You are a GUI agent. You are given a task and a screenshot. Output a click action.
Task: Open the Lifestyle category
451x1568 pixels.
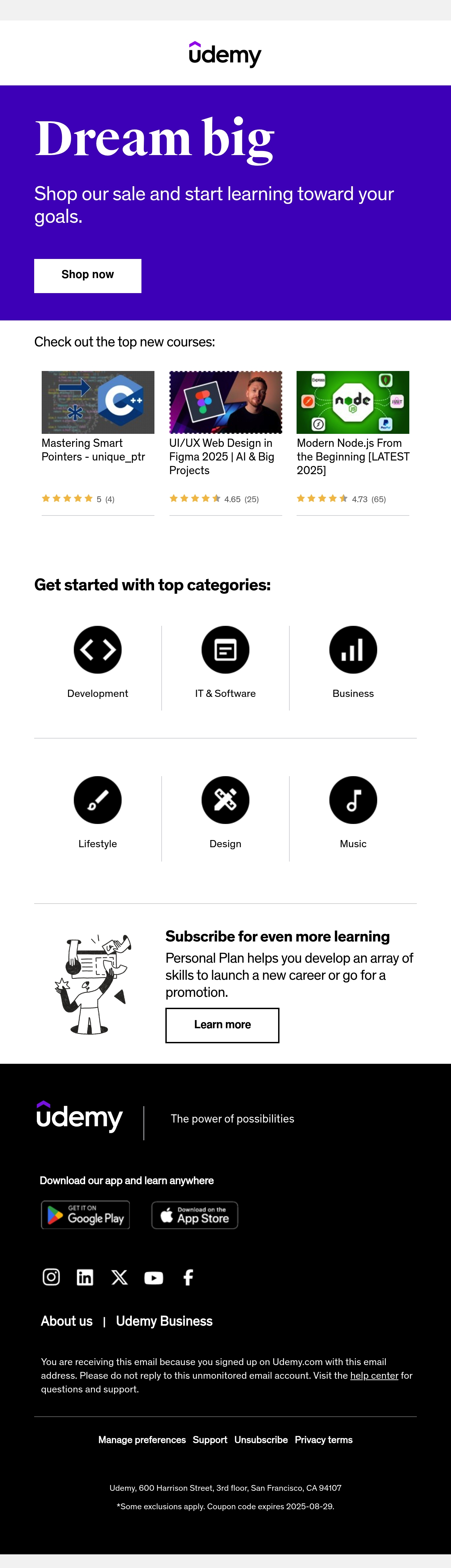click(x=97, y=813)
